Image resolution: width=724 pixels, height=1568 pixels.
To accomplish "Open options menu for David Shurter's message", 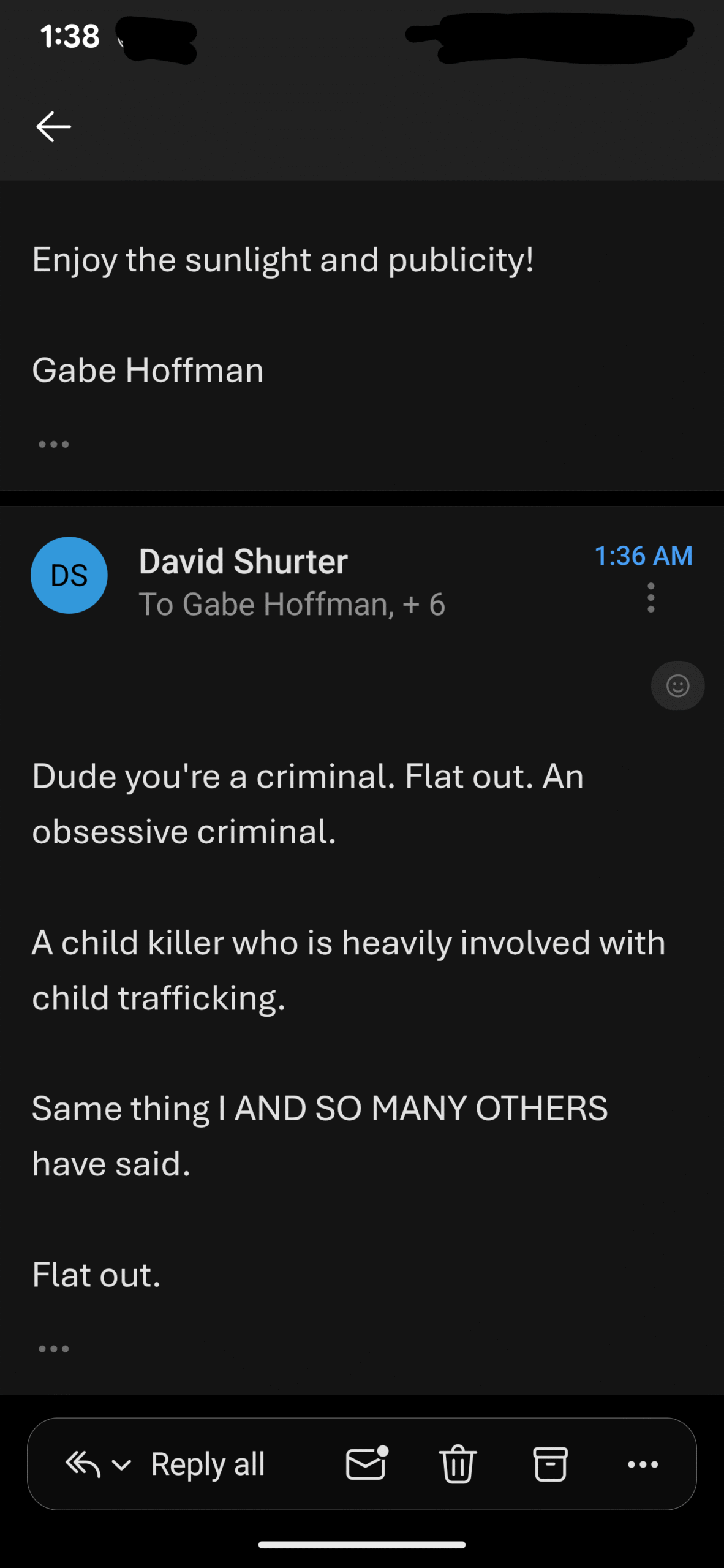I will 650,598.
